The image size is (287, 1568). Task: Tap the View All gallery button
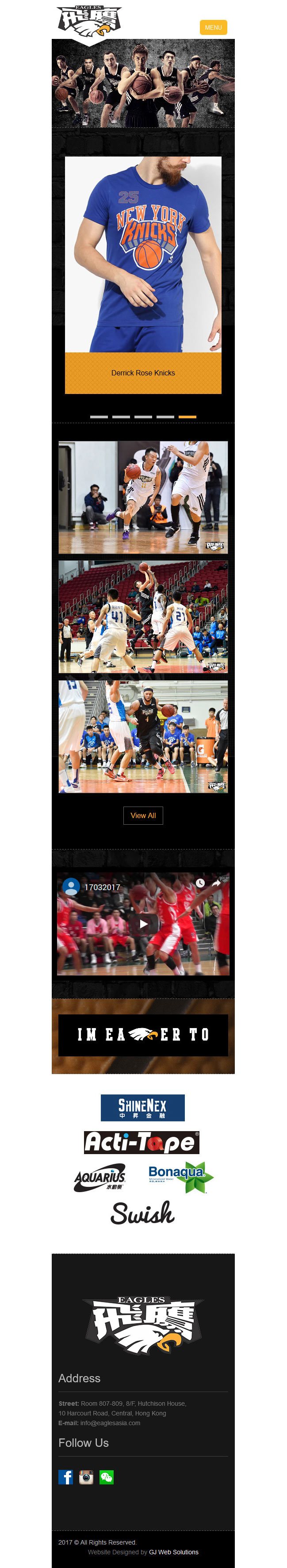(x=143, y=816)
